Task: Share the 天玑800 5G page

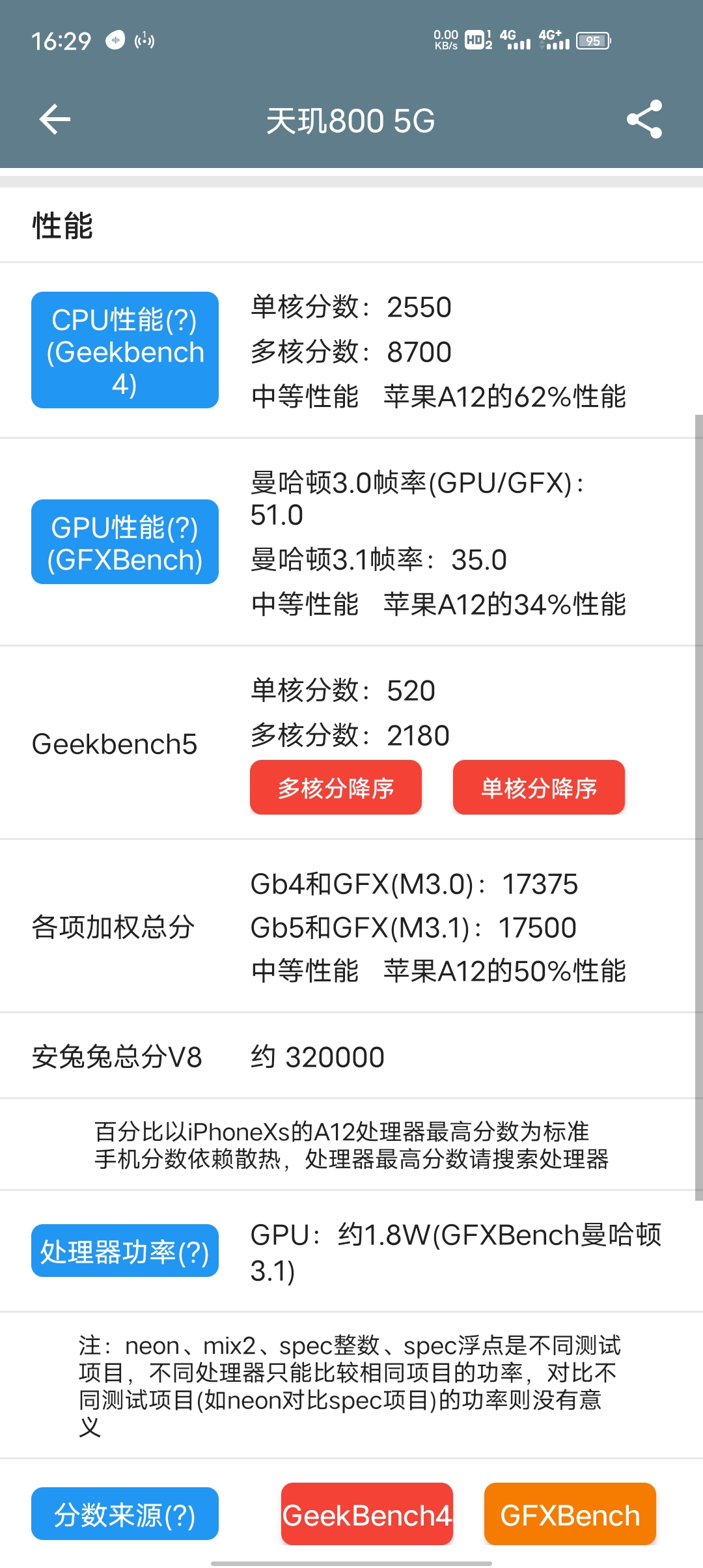Action: [x=644, y=120]
